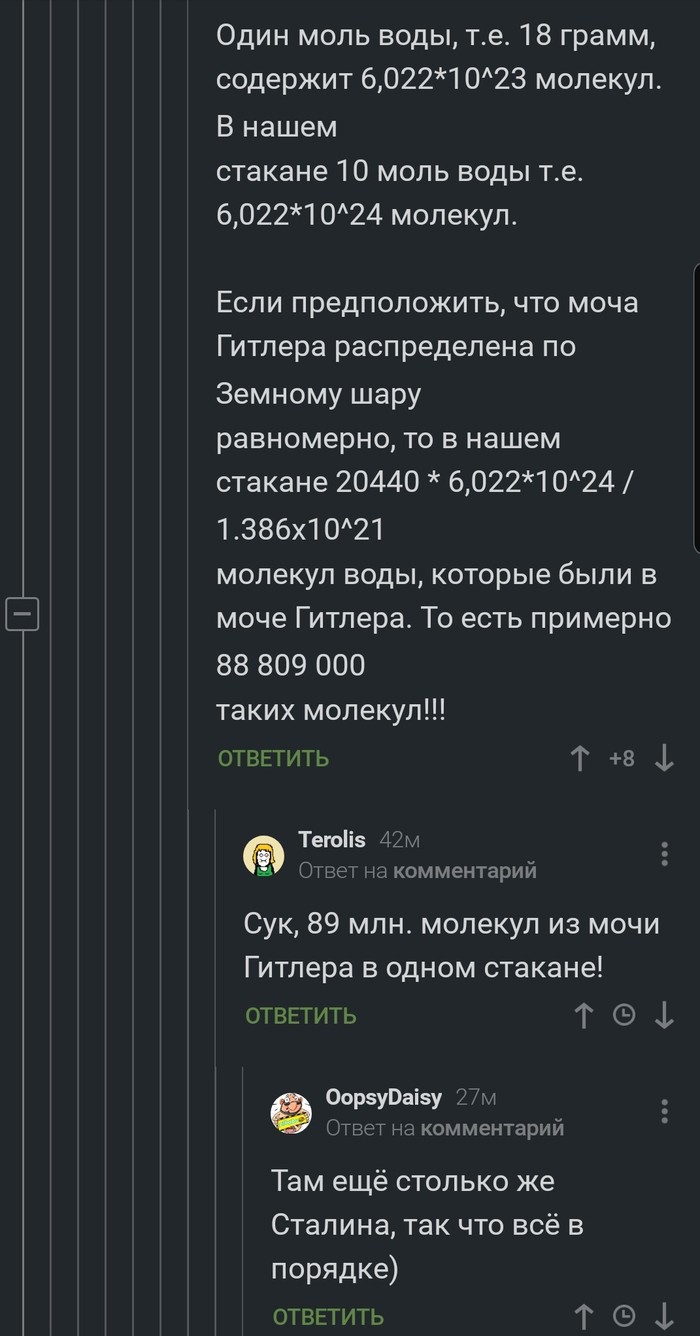Viewport: 700px width, 1336px height.
Task: Downvote Terolis's comment
Action: pos(664,1016)
